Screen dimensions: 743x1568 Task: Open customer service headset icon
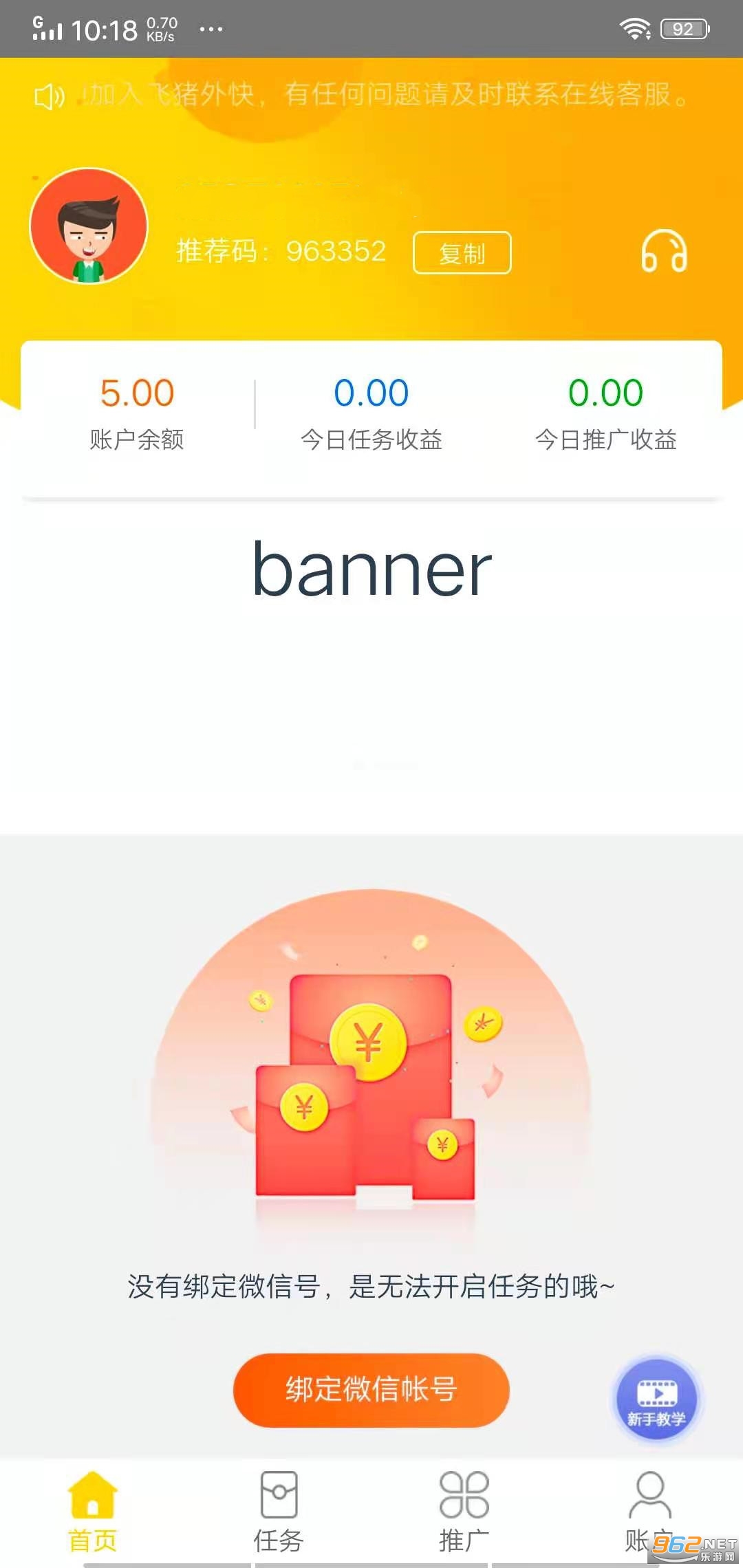click(x=664, y=251)
